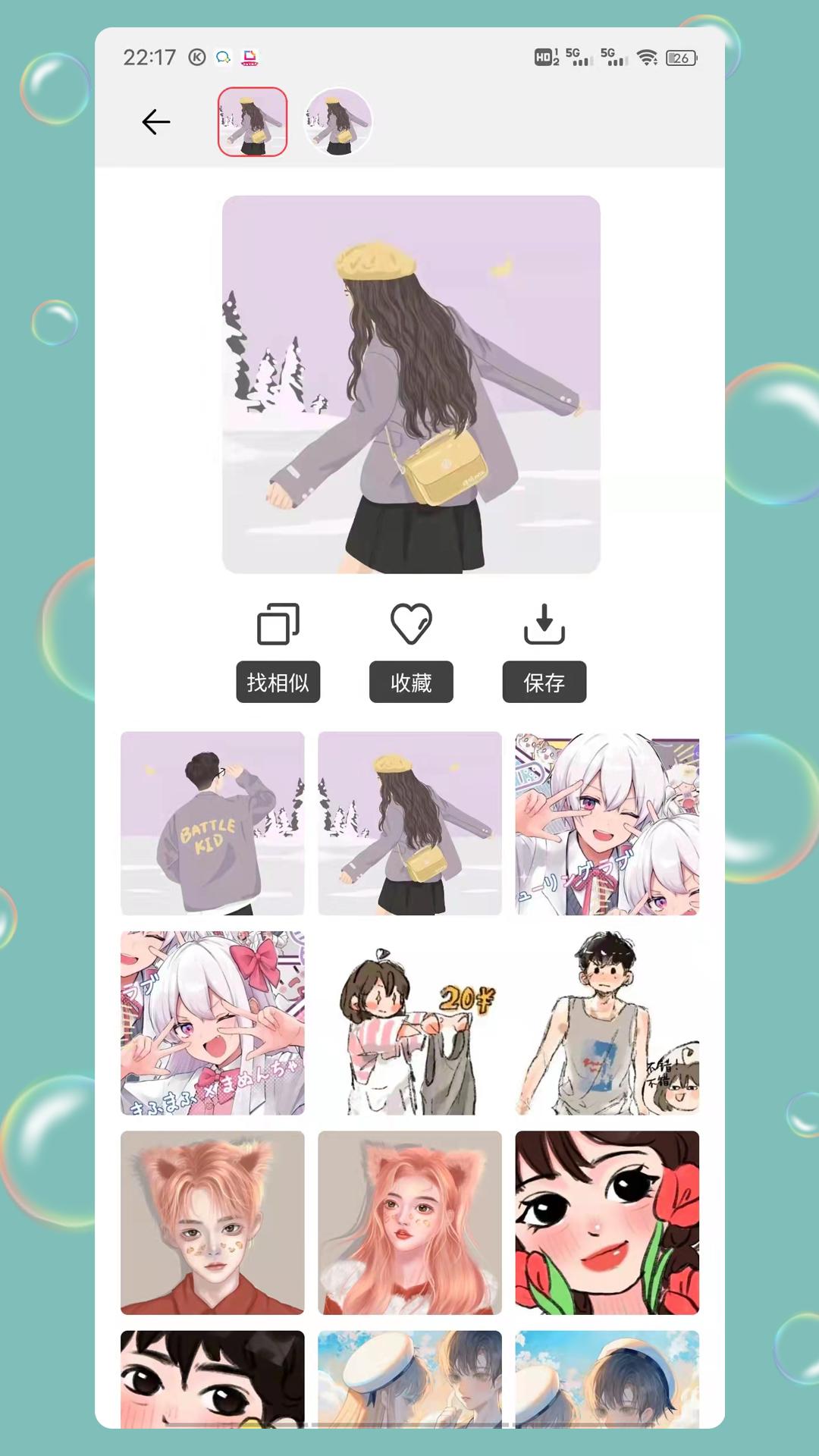The image size is (819, 1456).
Task: Go back using the top arrow
Action: click(155, 121)
